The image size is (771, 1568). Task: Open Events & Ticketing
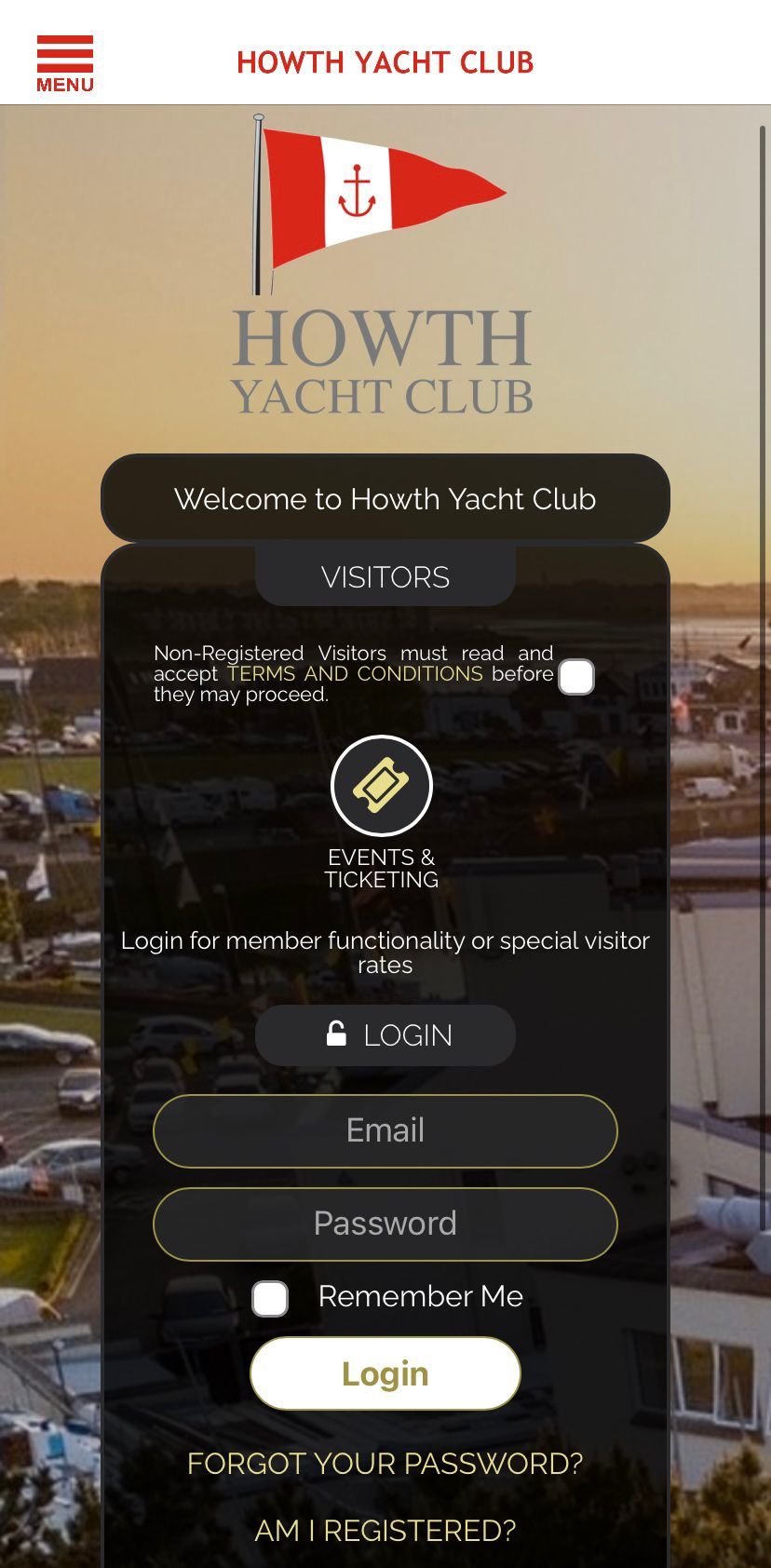tap(382, 787)
